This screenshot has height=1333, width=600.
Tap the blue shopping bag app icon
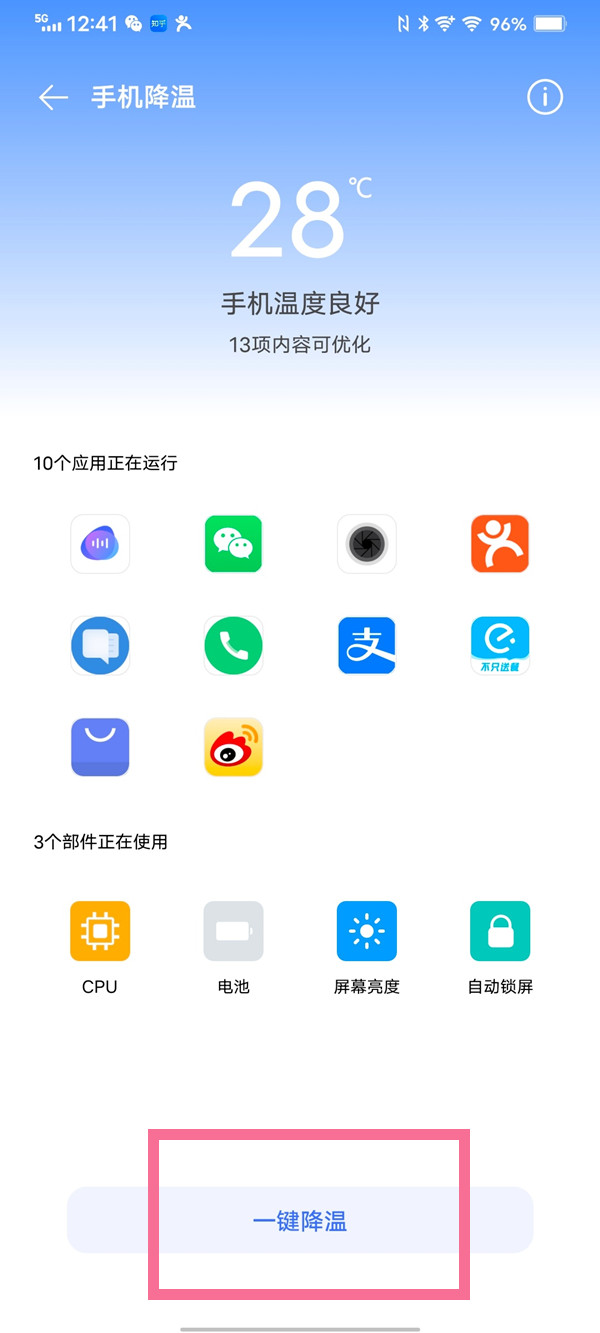click(x=100, y=746)
